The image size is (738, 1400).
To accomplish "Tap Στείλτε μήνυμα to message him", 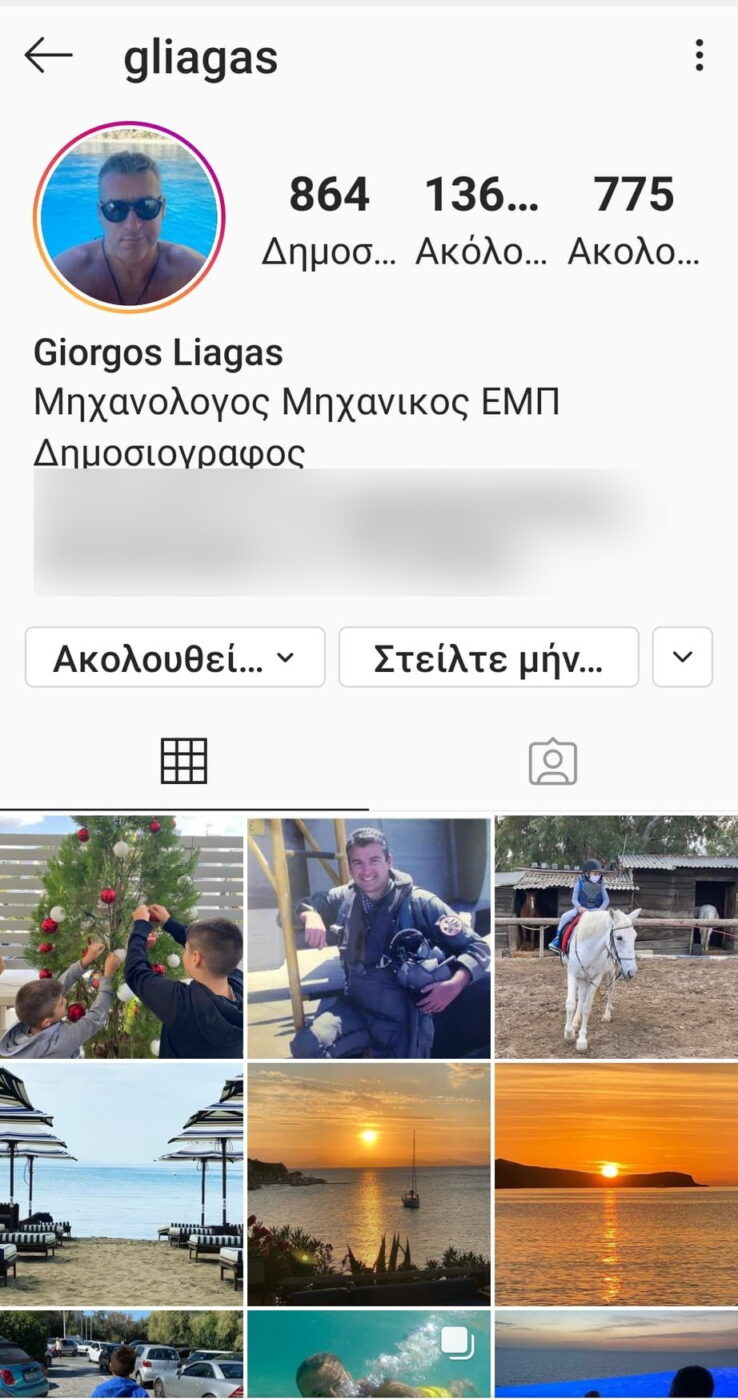I will [488, 657].
